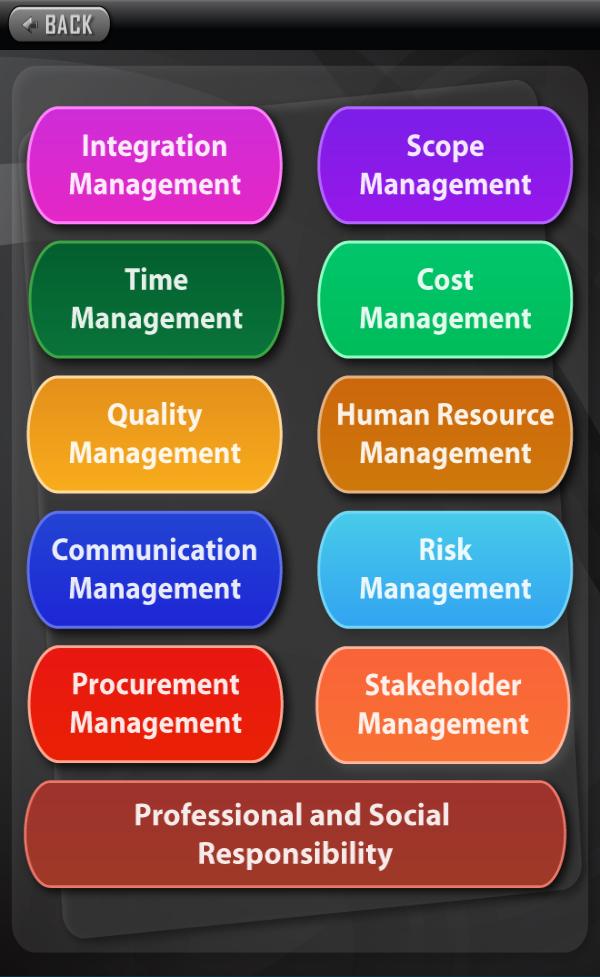
Task: Tap the Time Management button
Action: tap(156, 299)
